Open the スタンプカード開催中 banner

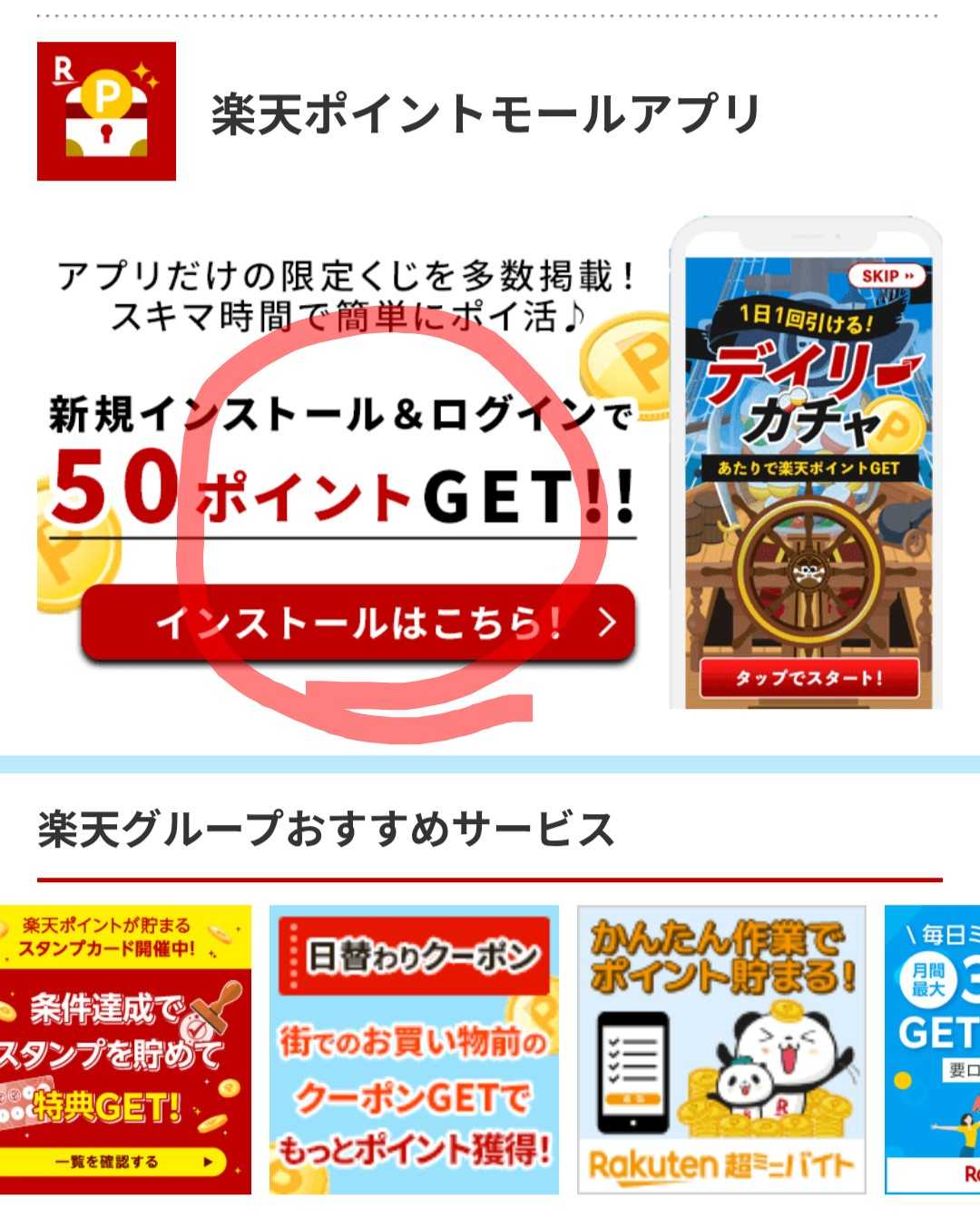125,1049
